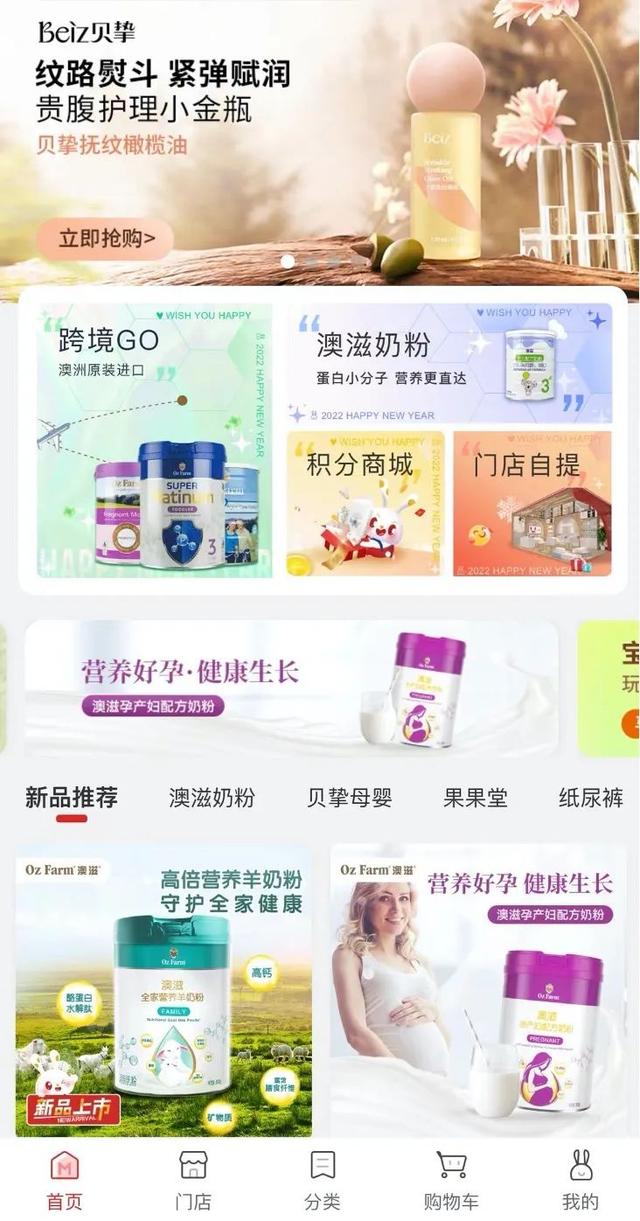Select the 新品推荐 tab
Image resolution: width=640 pixels, height=1221 pixels.
[x=71, y=798]
